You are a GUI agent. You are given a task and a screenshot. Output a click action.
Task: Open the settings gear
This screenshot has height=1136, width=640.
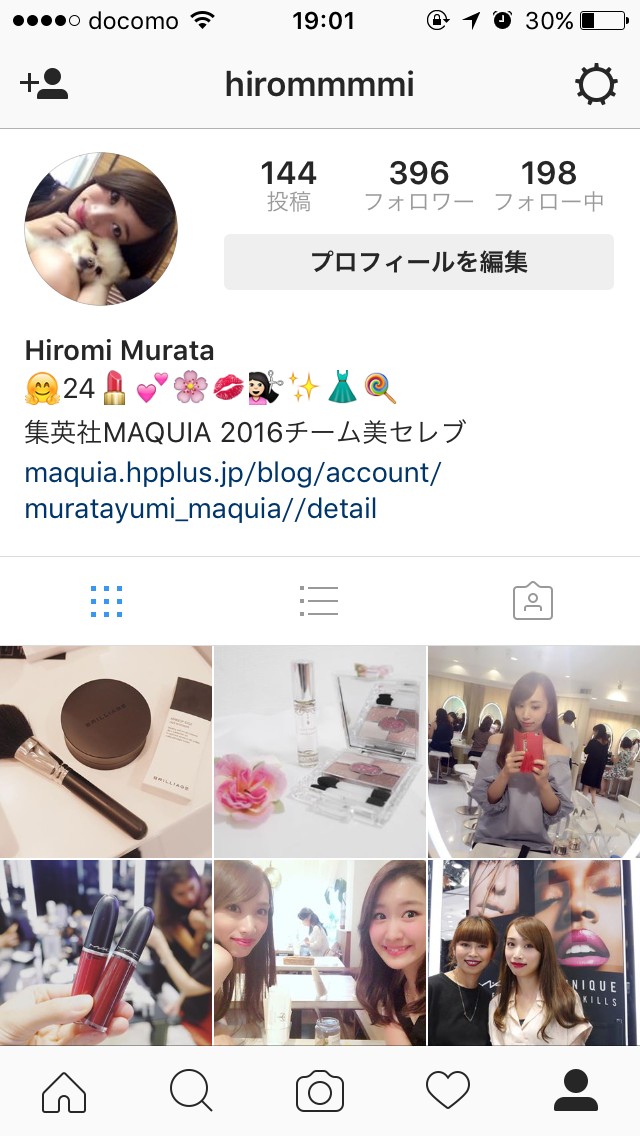pyautogui.click(x=596, y=85)
